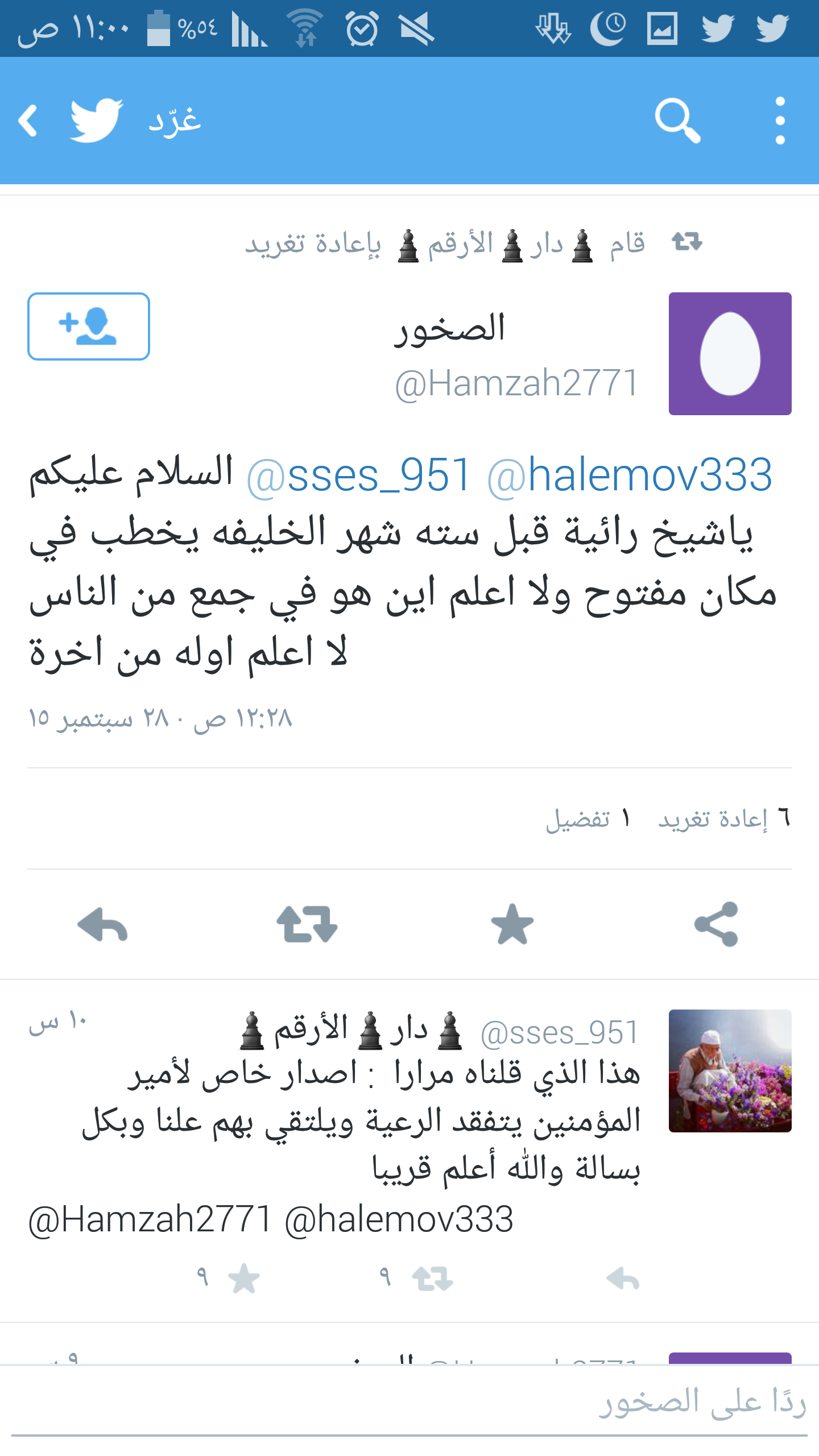Open the purple egg profile avatar
This screenshot has width=819, height=1456.
(x=730, y=354)
